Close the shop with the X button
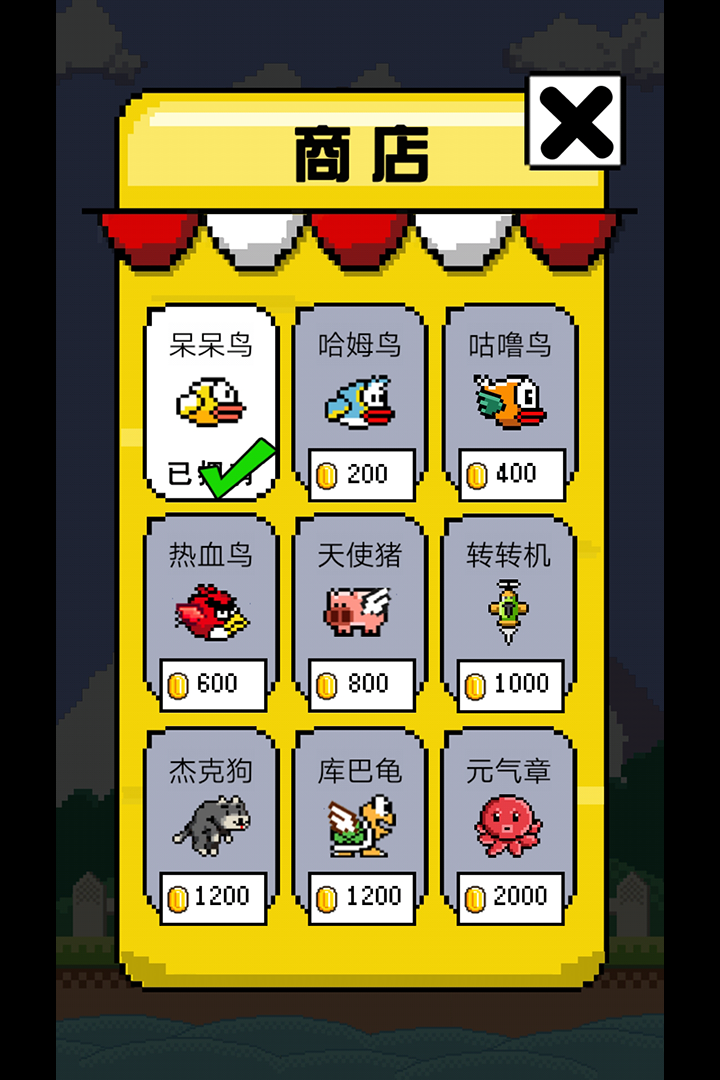720x1080 pixels. tap(575, 121)
